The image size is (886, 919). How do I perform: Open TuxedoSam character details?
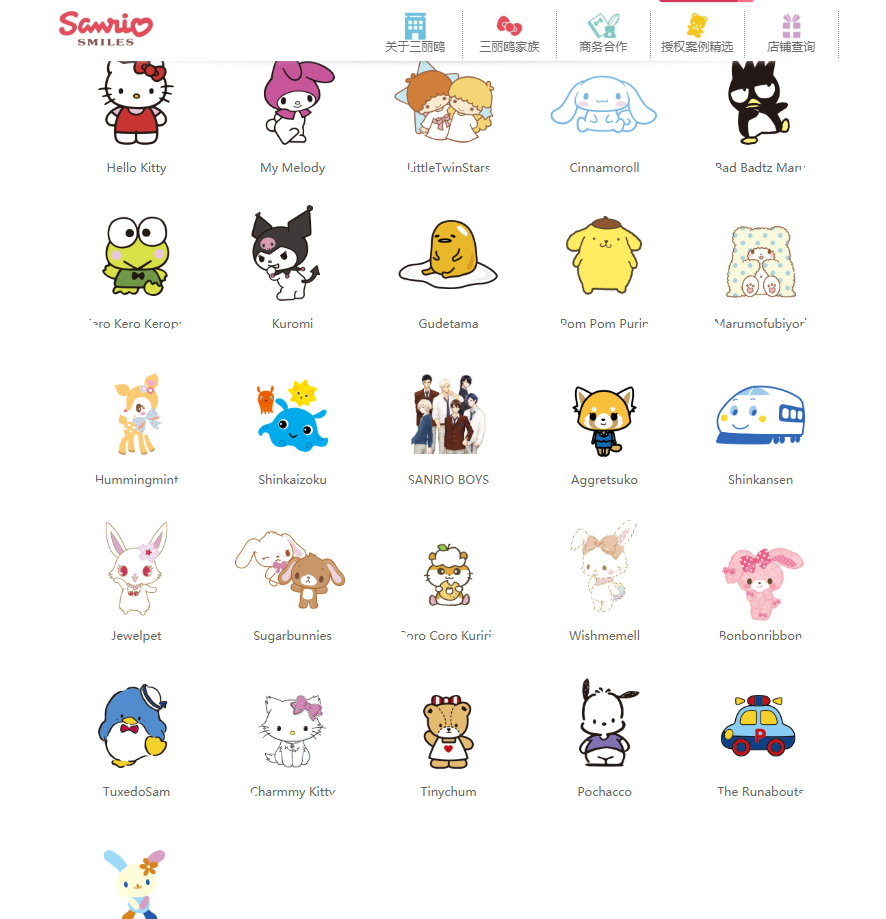[137, 725]
